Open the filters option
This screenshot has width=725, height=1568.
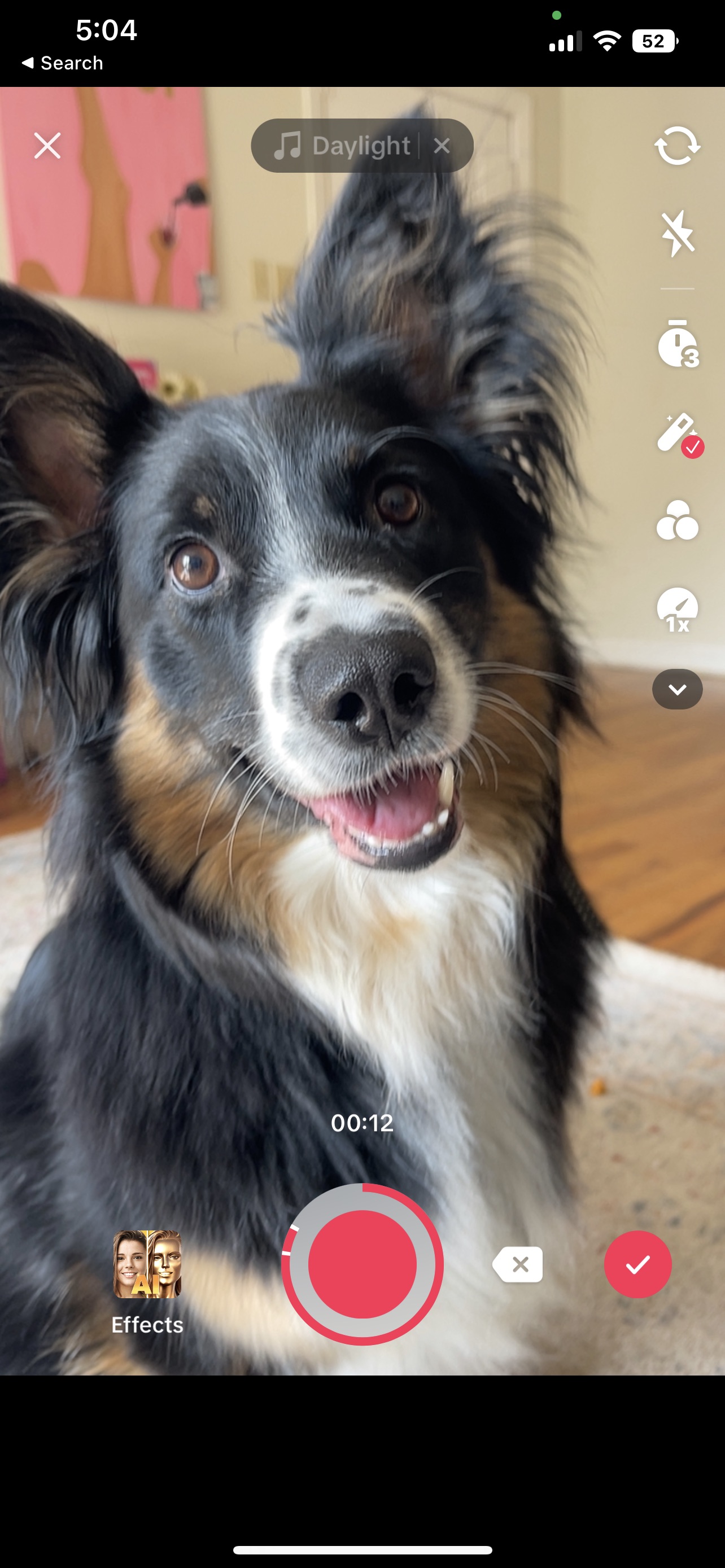(677, 520)
